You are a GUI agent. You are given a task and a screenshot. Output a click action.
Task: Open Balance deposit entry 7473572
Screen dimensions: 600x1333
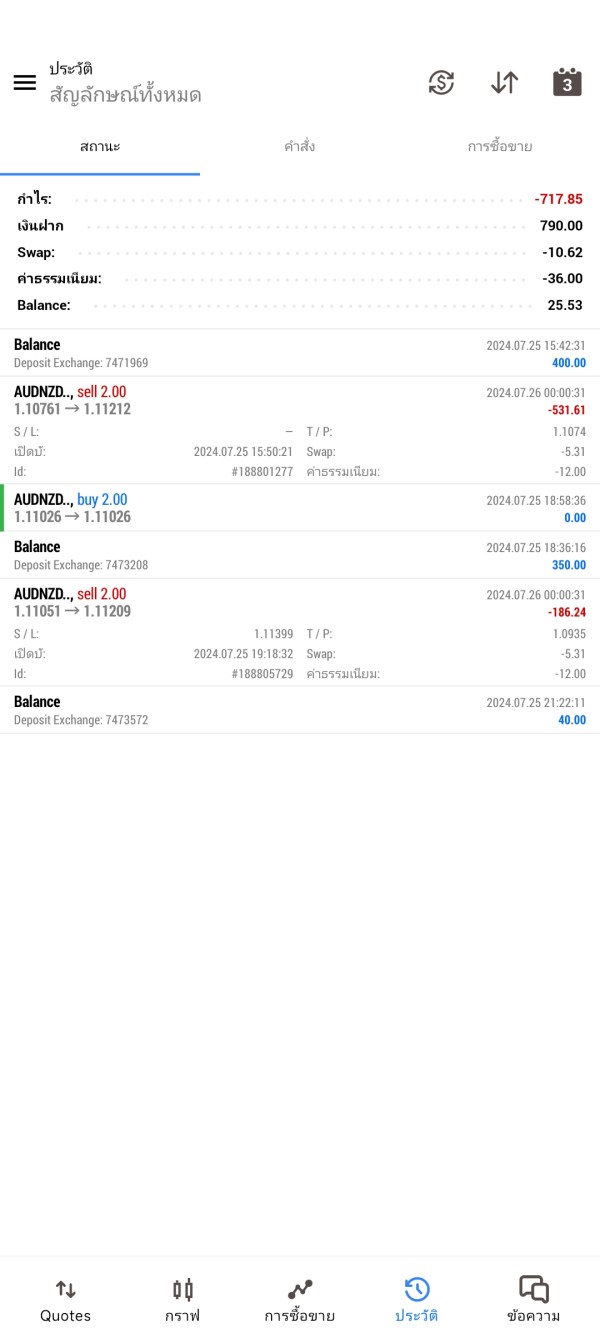300,710
